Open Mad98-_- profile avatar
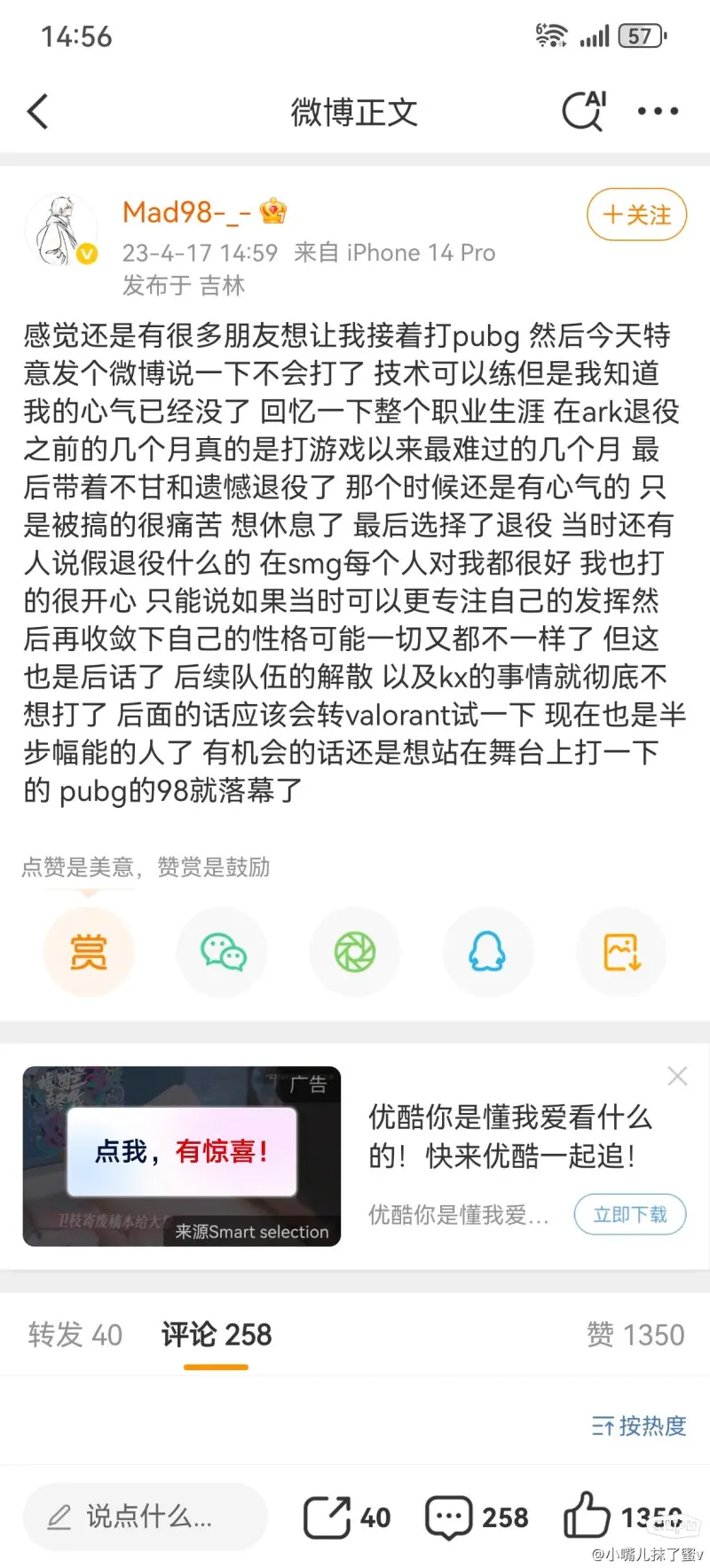 [60, 231]
